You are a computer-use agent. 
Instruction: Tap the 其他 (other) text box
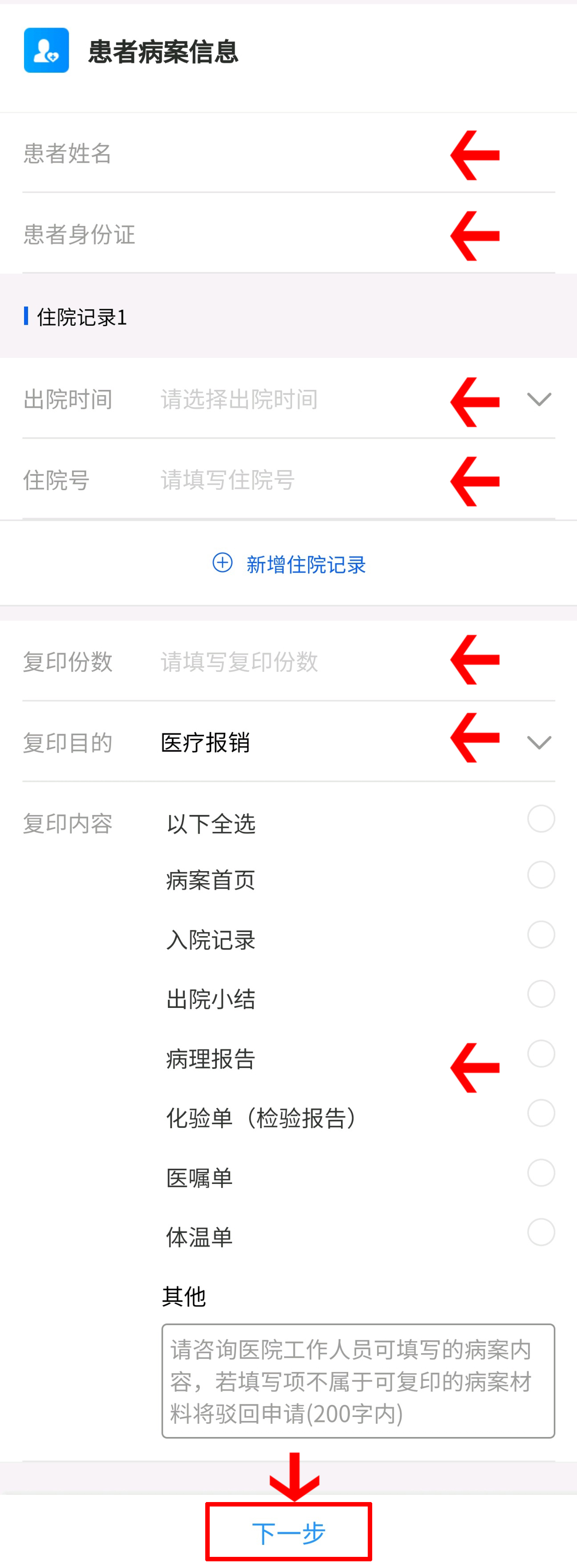(x=358, y=1380)
